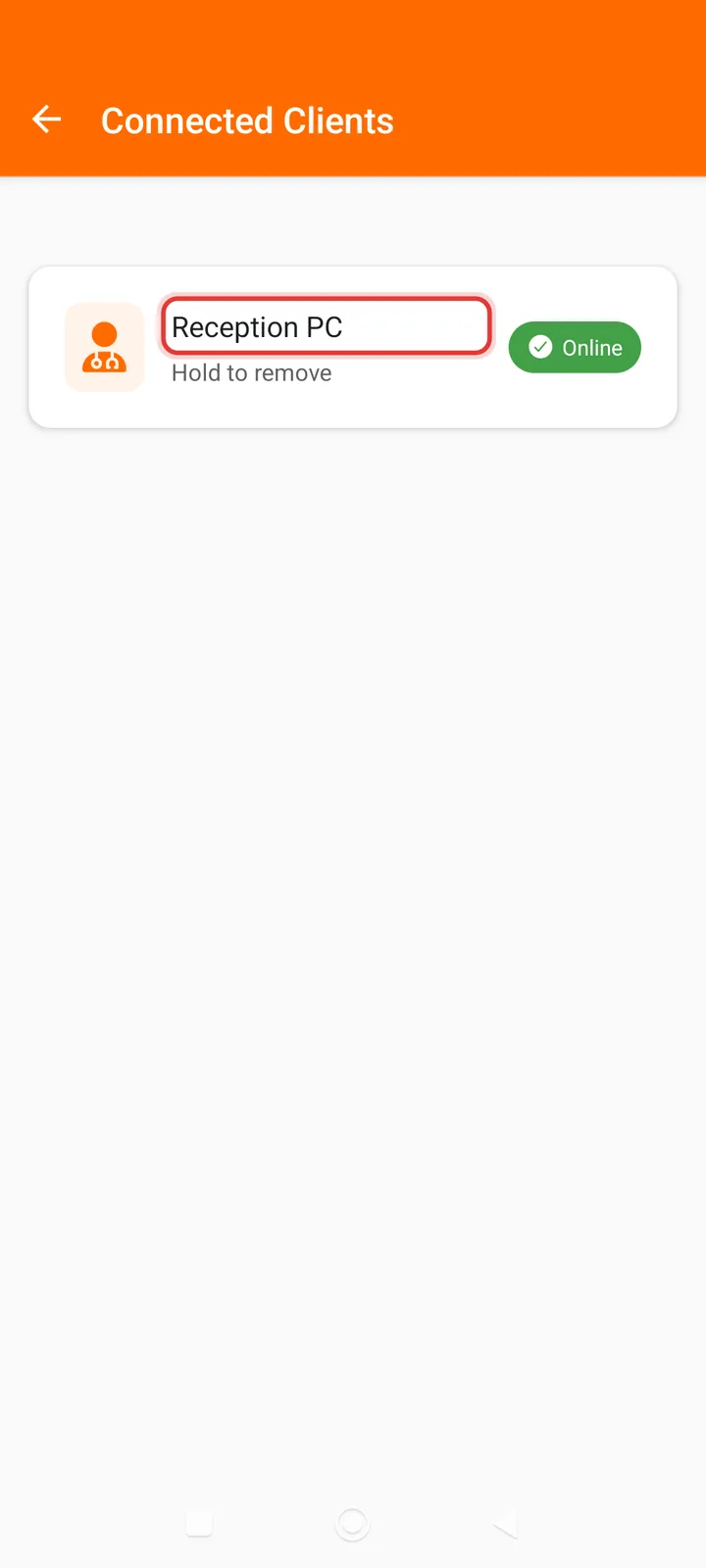Open the Reception PC client card

point(353,347)
